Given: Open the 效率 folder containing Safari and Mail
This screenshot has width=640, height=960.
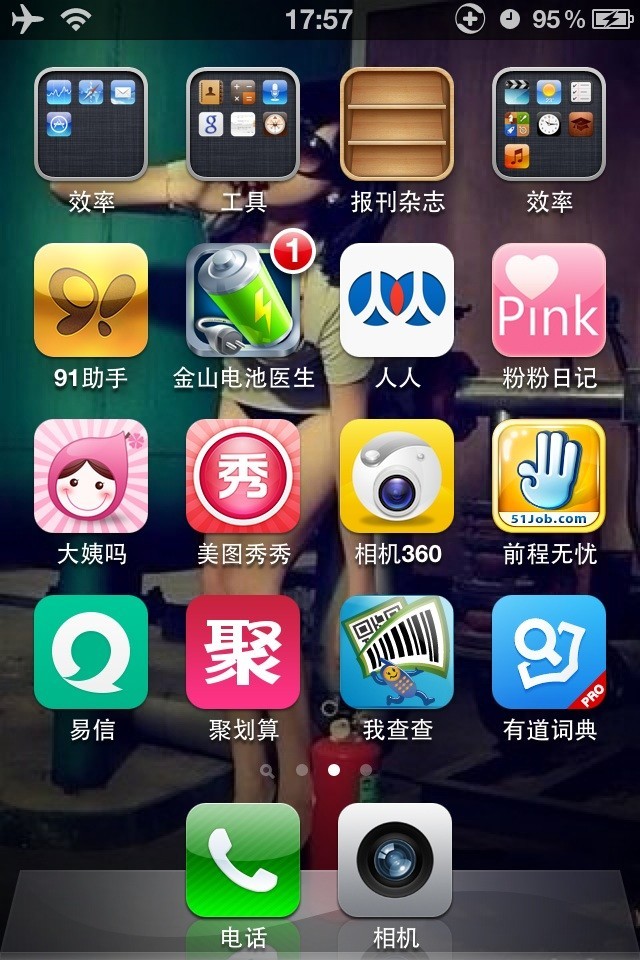Looking at the screenshot, I should coord(91,124).
